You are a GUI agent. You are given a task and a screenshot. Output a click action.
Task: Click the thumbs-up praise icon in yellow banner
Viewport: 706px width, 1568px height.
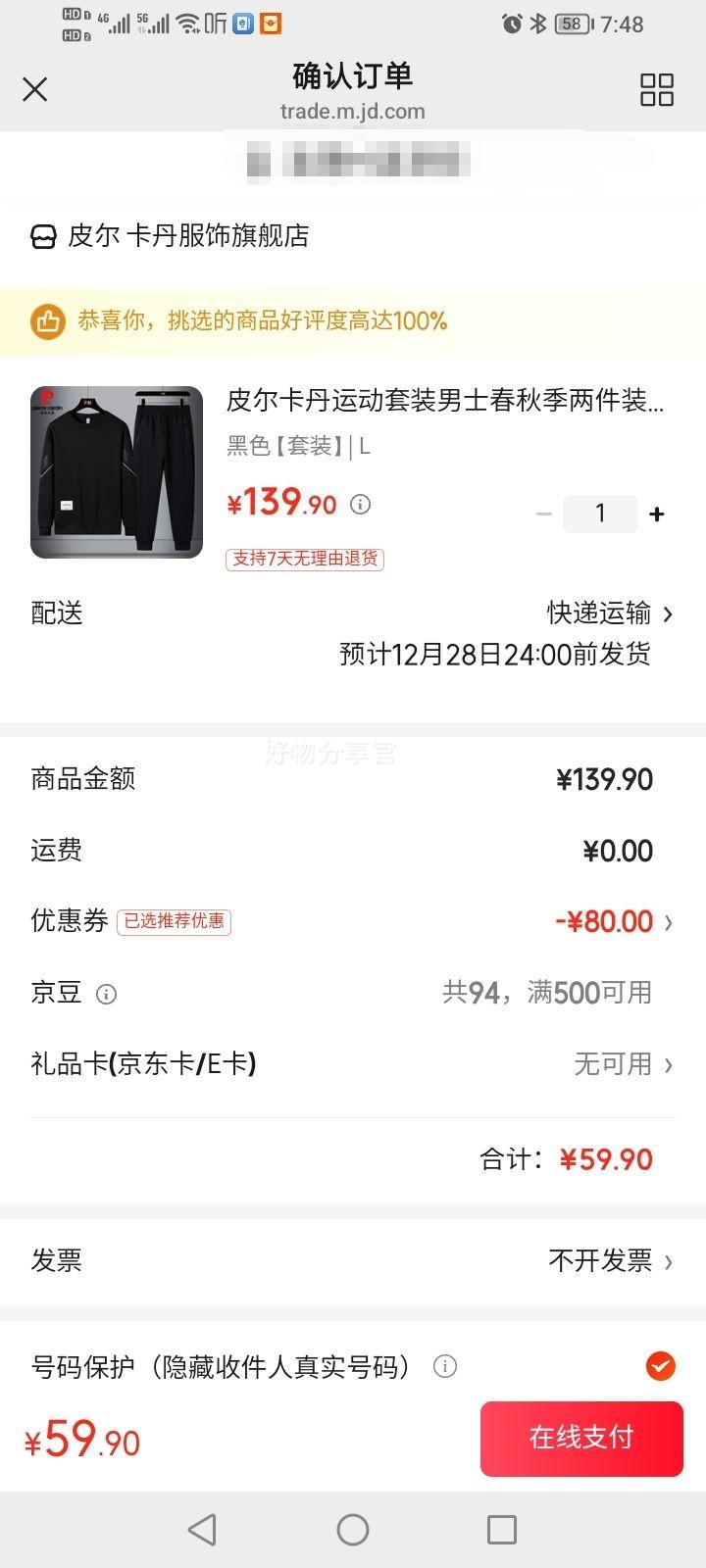(x=46, y=320)
